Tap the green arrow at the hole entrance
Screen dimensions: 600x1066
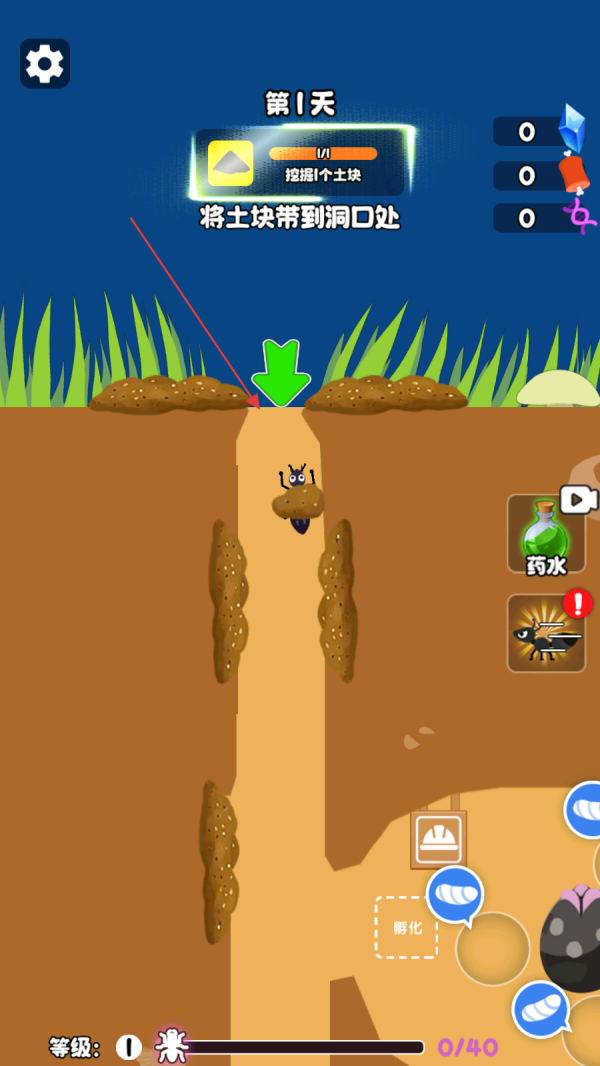(x=281, y=373)
